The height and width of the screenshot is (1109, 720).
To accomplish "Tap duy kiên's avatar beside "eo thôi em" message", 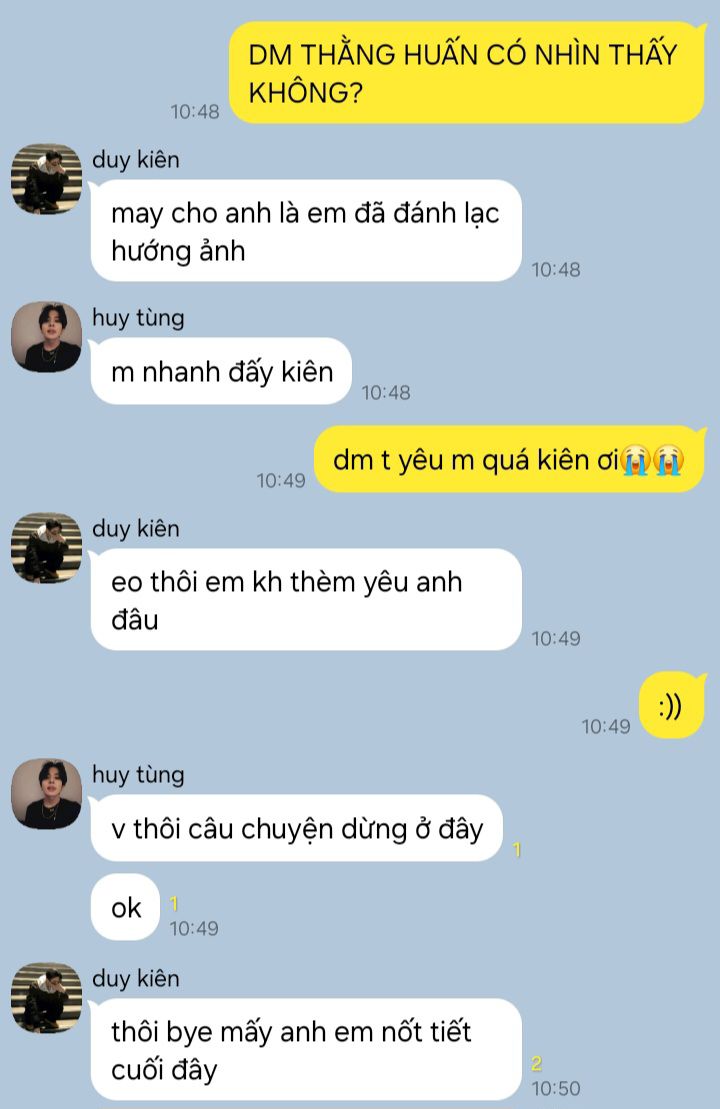I will pyautogui.click(x=46, y=548).
